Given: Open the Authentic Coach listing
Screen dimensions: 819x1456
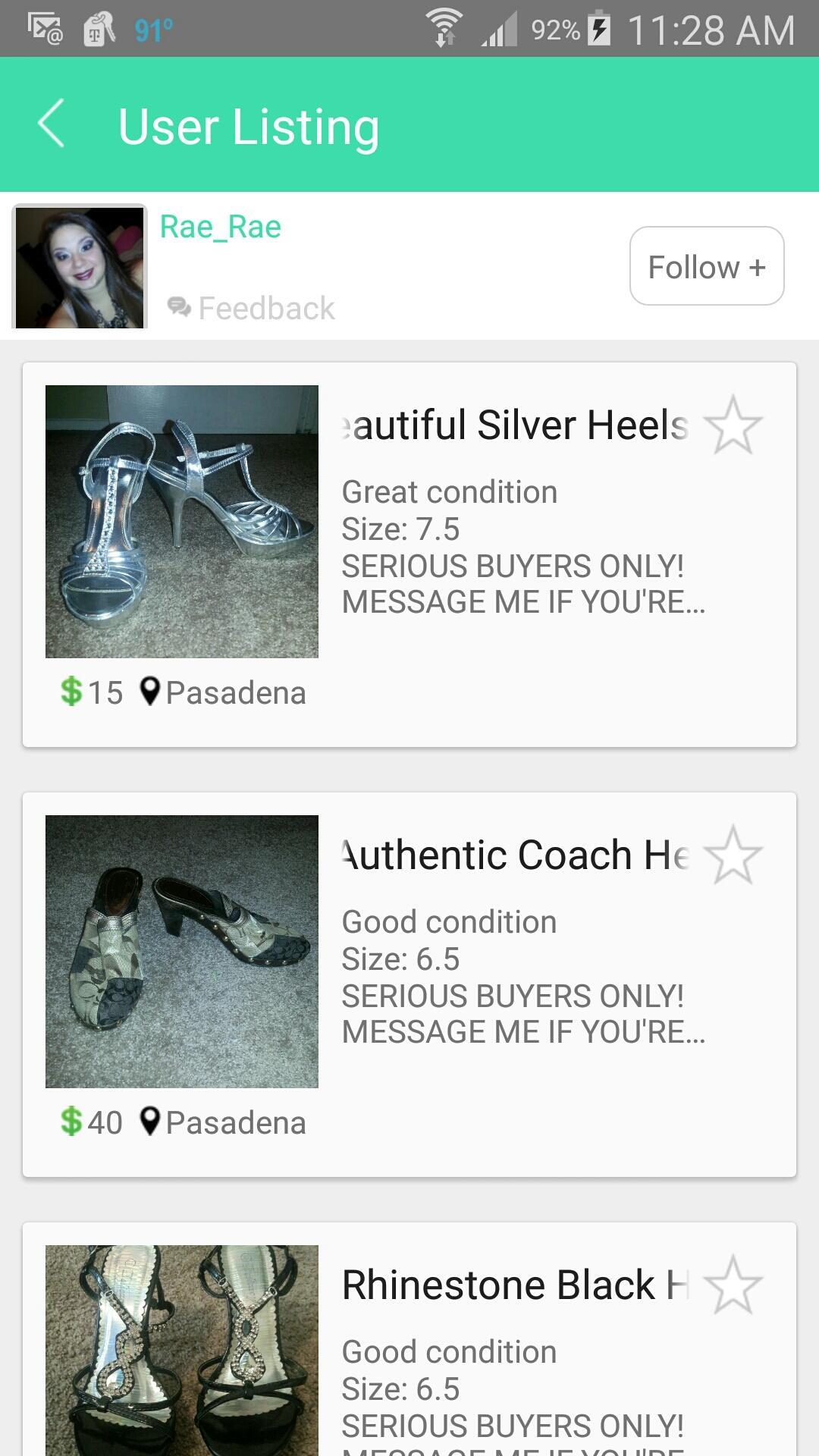Looking at the screenshot, I should coord(515,855).
